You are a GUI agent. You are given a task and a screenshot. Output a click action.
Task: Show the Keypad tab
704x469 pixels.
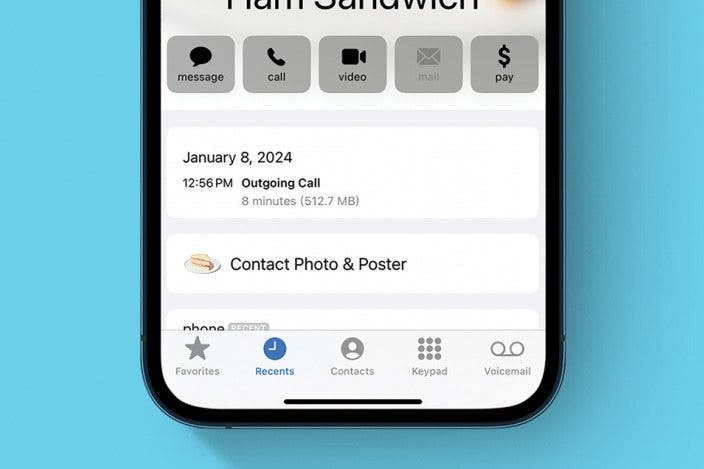[429, 357]
